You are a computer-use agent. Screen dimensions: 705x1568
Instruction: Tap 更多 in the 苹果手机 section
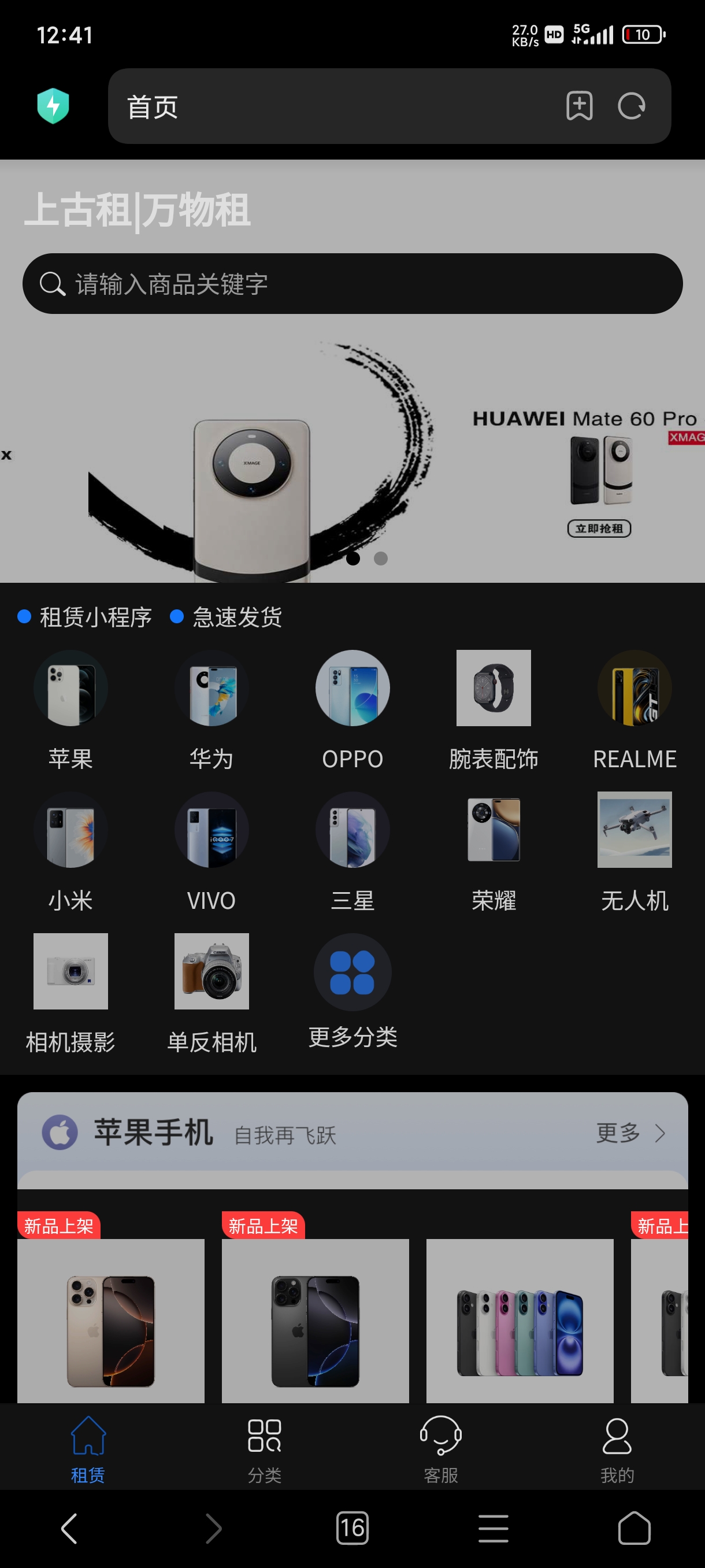[x=630, y=1133]
